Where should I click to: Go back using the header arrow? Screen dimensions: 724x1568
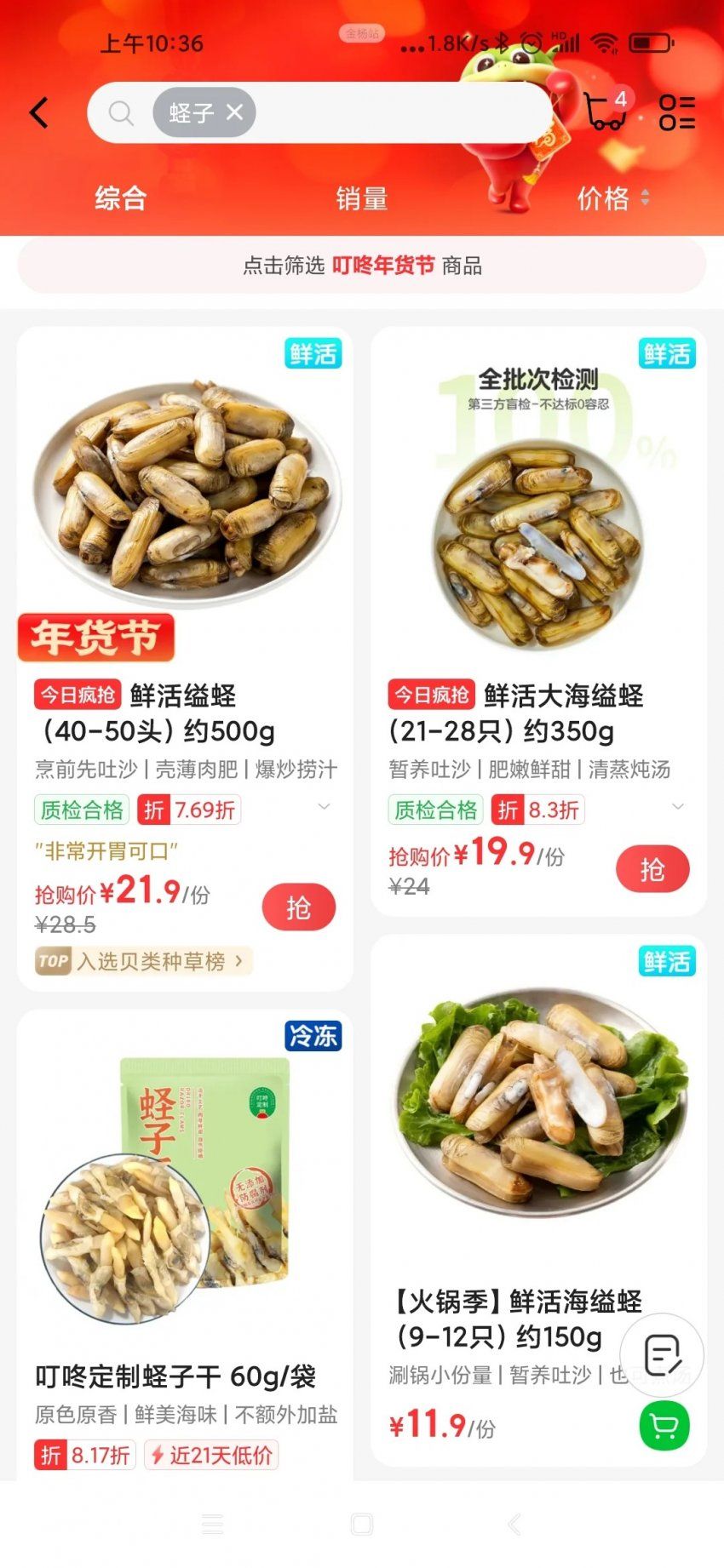click(x=39, y=112)
